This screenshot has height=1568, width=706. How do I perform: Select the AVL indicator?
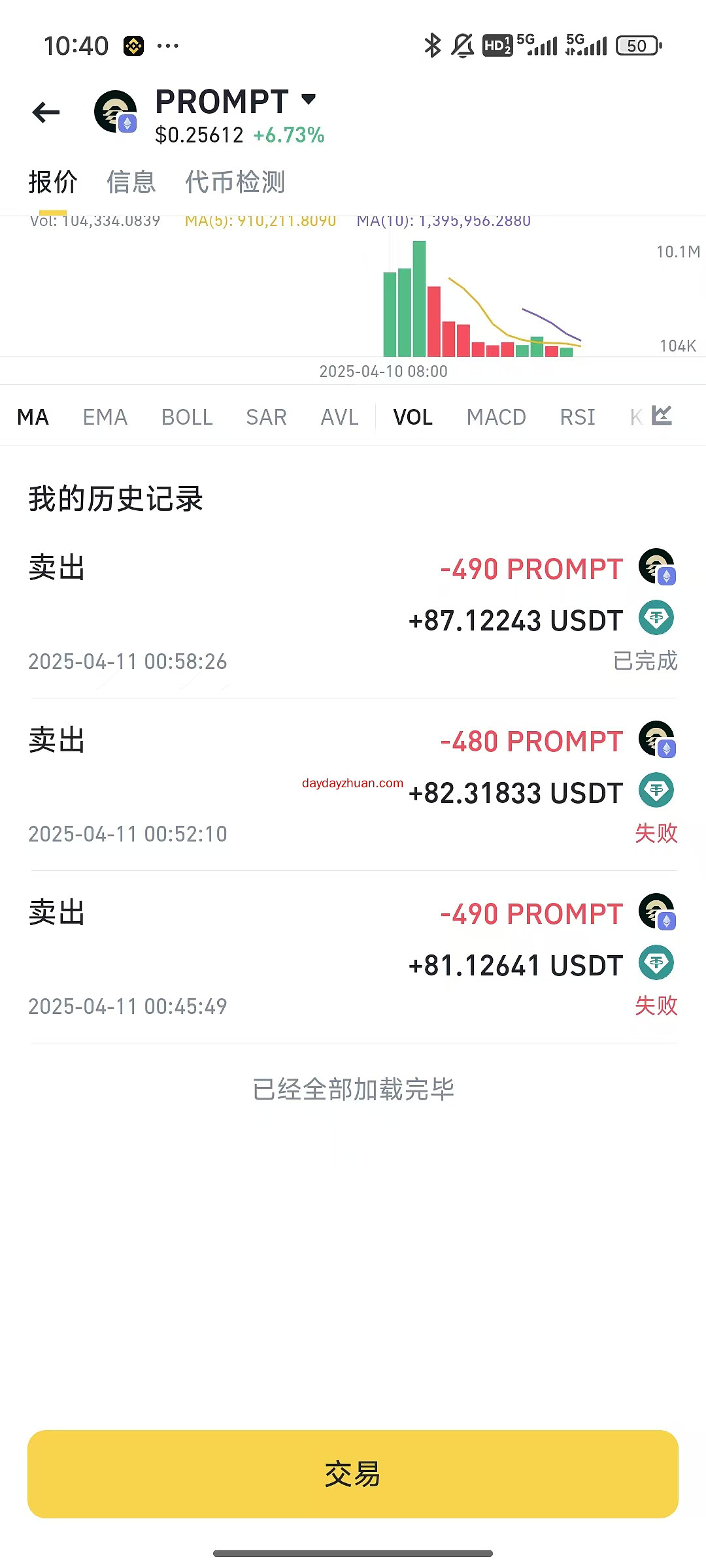tap(339, 417)
